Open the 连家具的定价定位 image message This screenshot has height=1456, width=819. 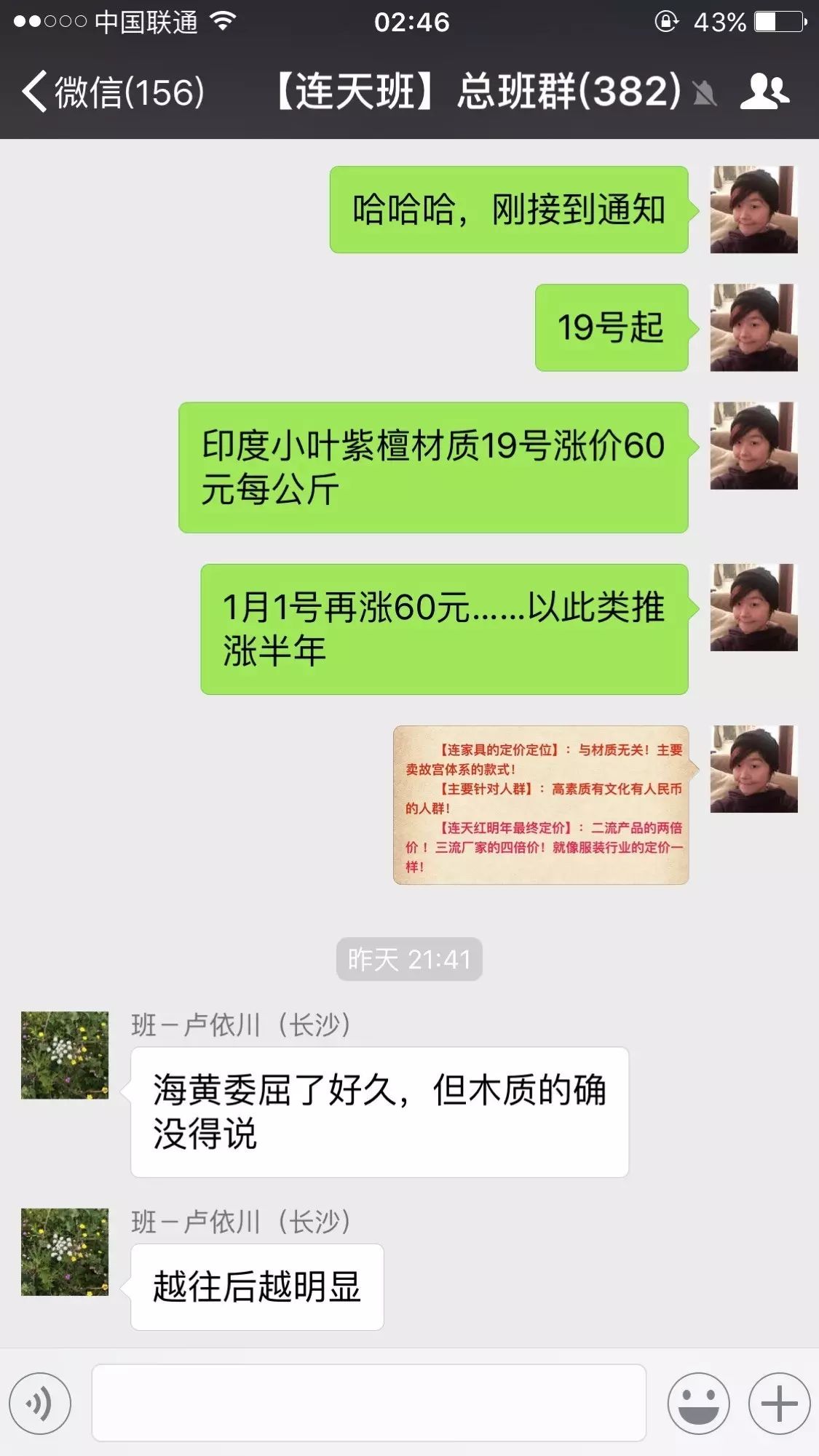point(541,805)
